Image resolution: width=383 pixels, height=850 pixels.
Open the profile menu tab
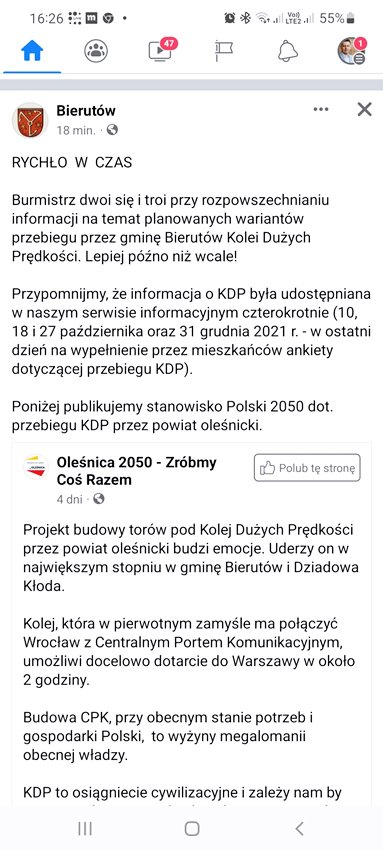(x=352, y=51)
